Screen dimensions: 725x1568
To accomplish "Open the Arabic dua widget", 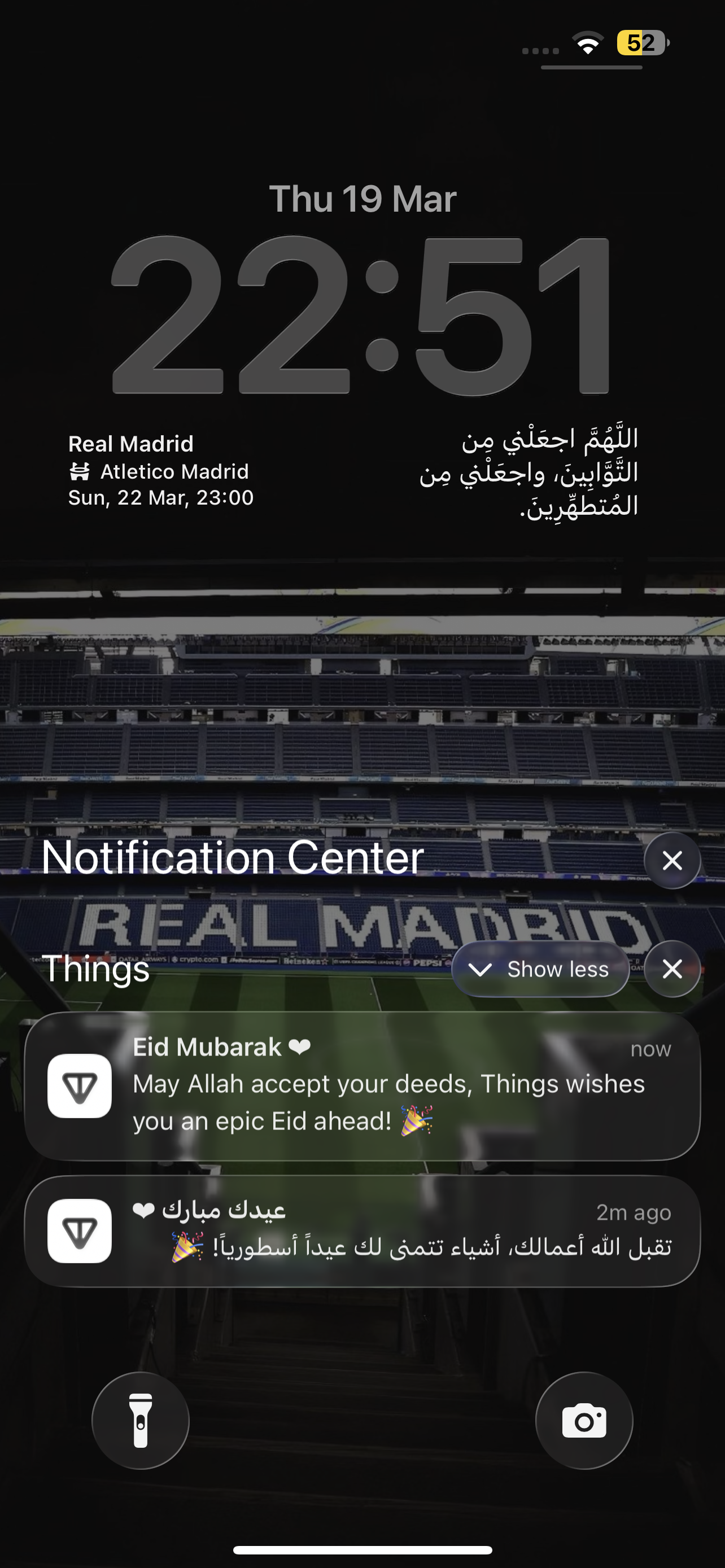I will (x=529, y=472).
